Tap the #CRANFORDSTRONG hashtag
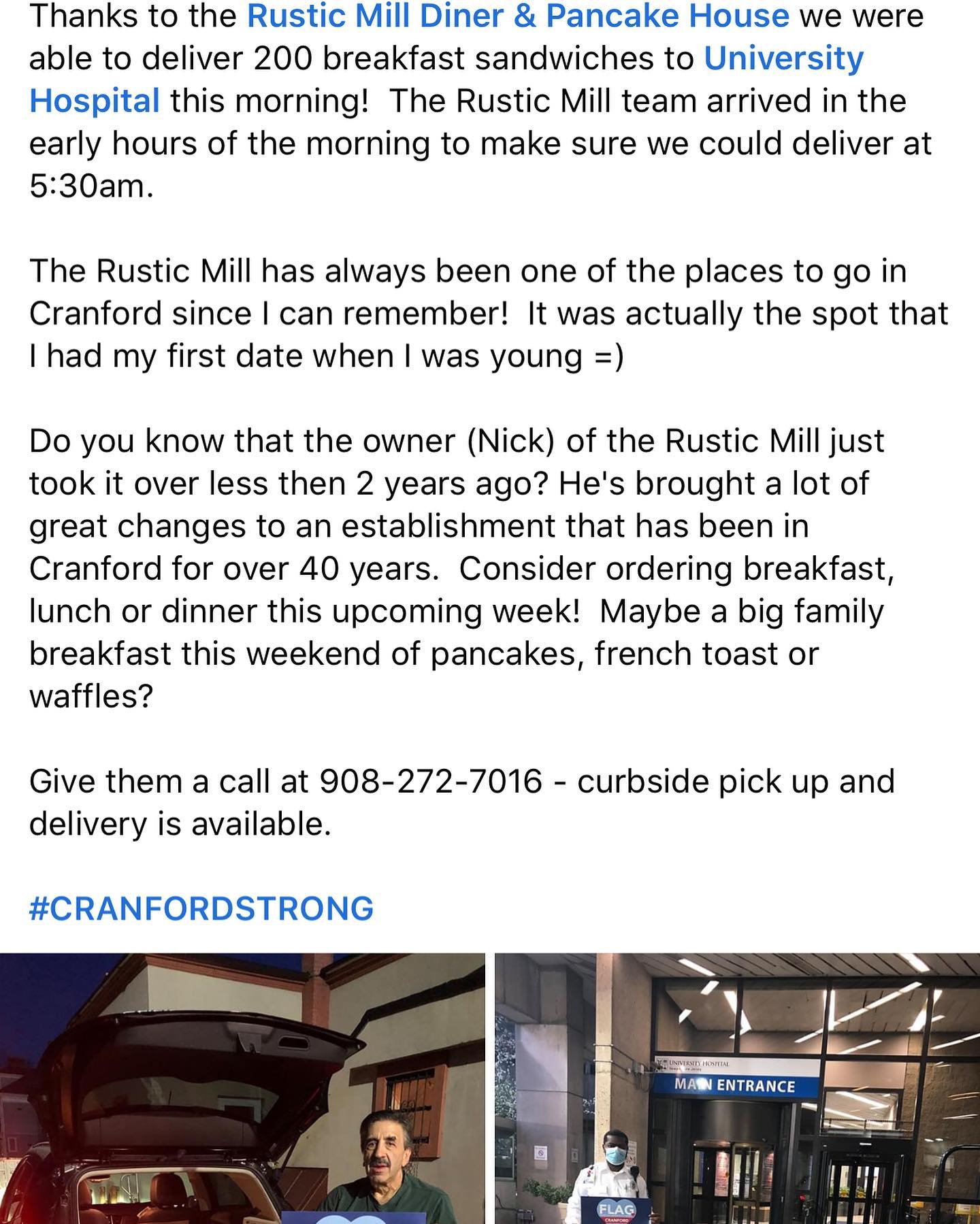The image size is (980, 1224). coord(201,908)
